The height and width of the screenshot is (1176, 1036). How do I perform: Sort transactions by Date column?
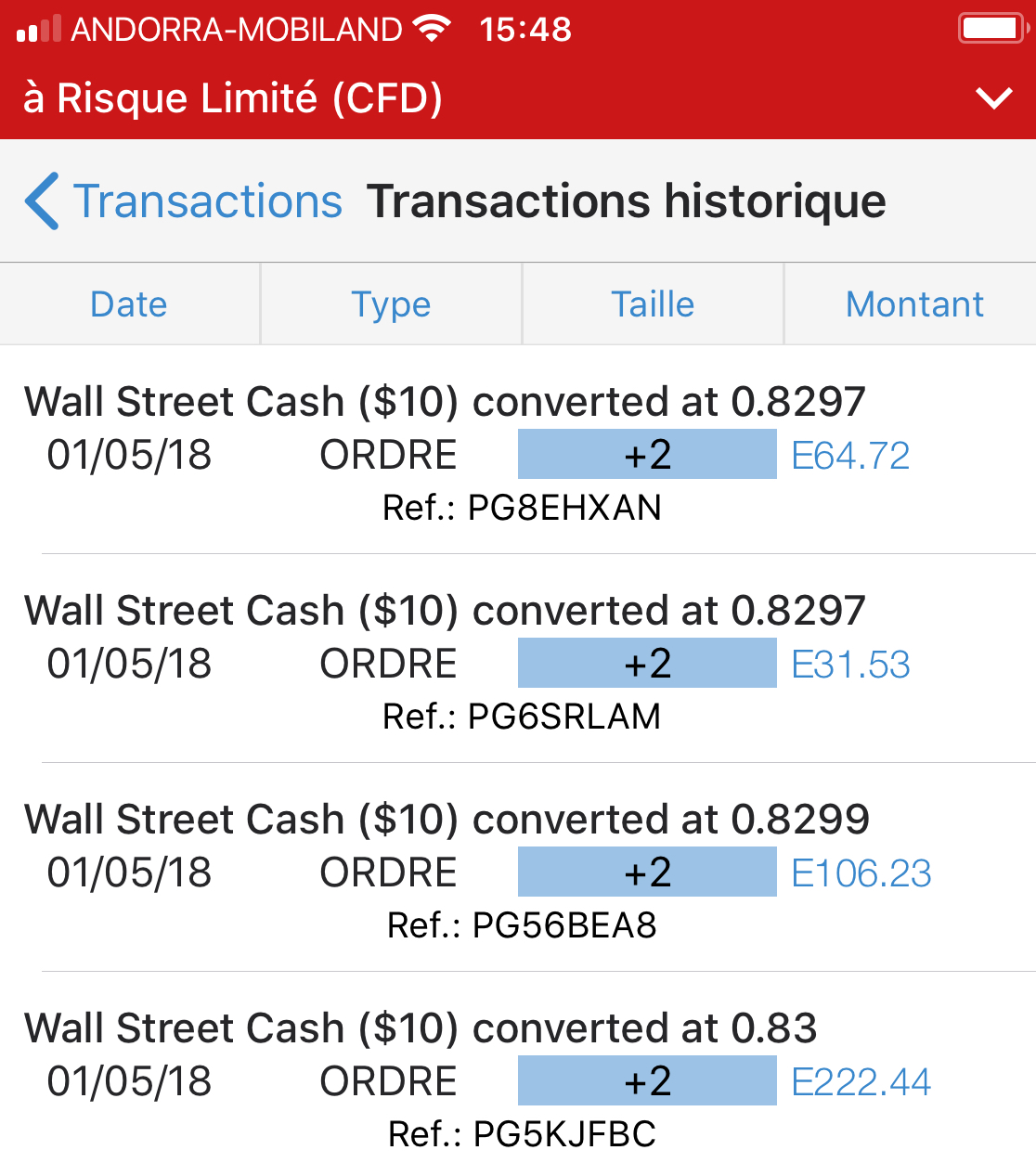coord(129,304)
